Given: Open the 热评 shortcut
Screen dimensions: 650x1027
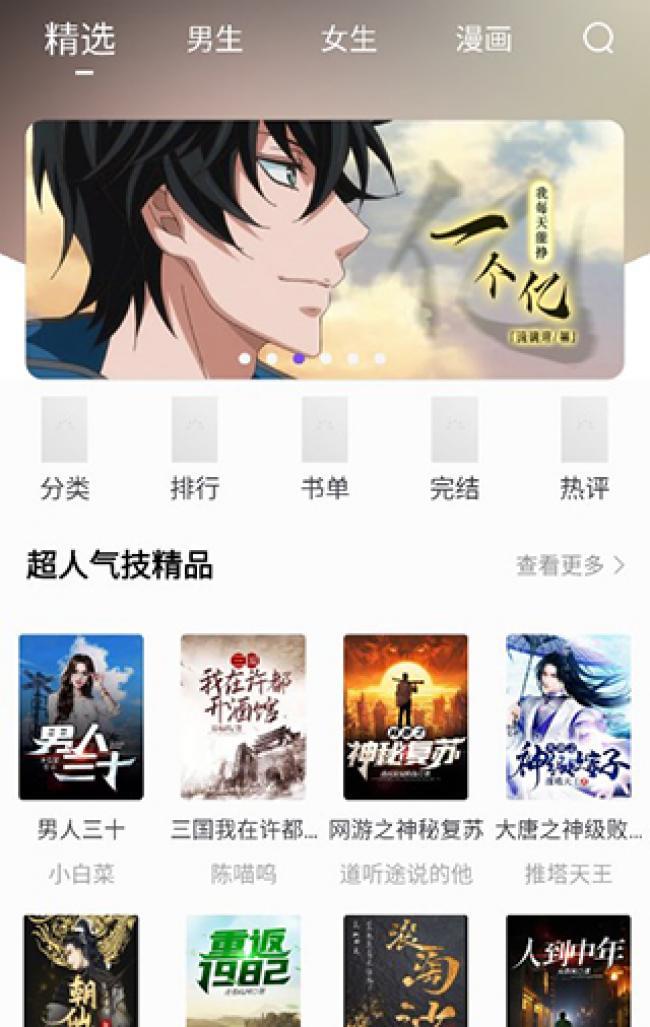Looking at the screenshot, I should tap(584, 448).
